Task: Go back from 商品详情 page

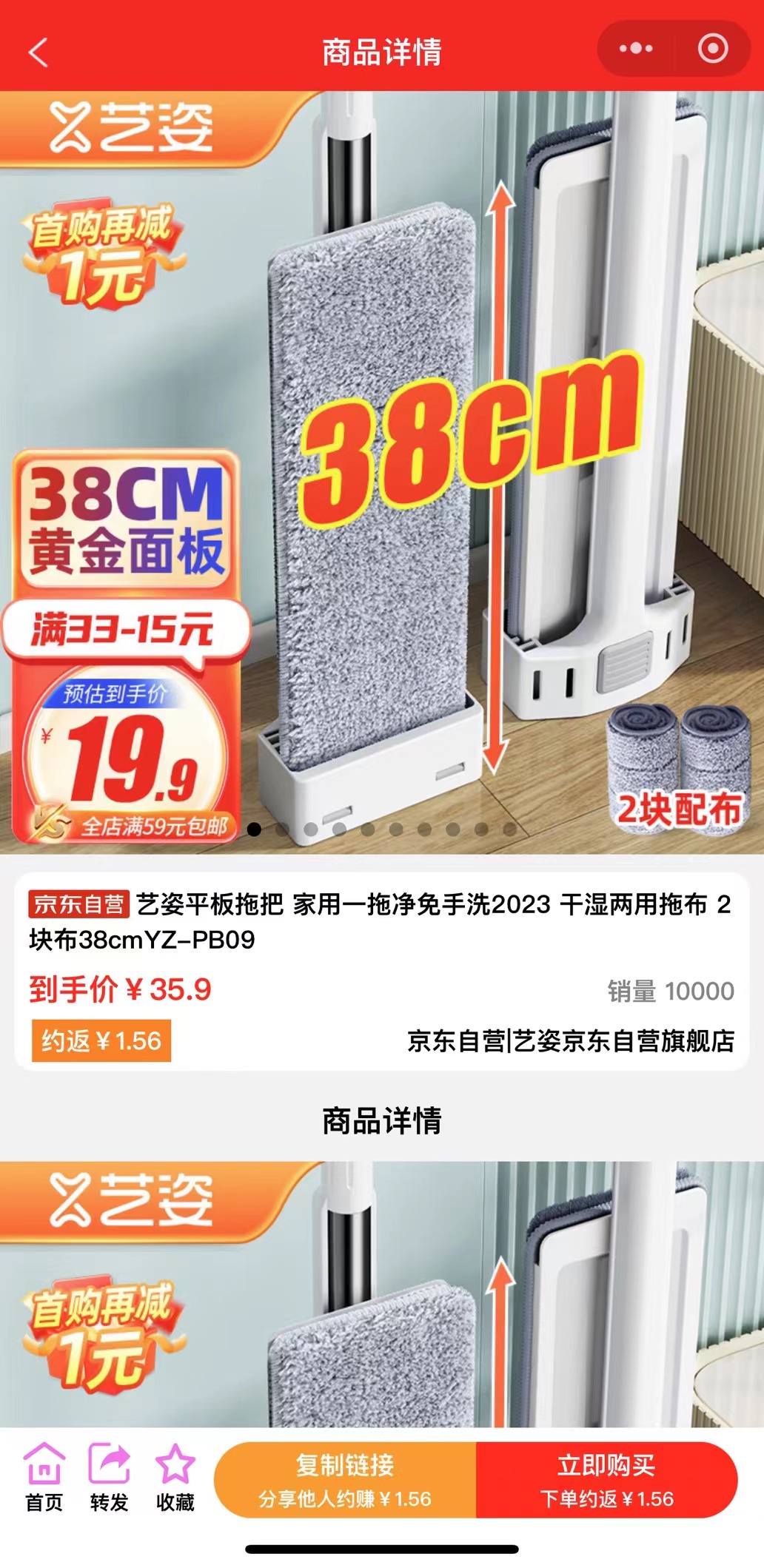Action: pos(38,53)
